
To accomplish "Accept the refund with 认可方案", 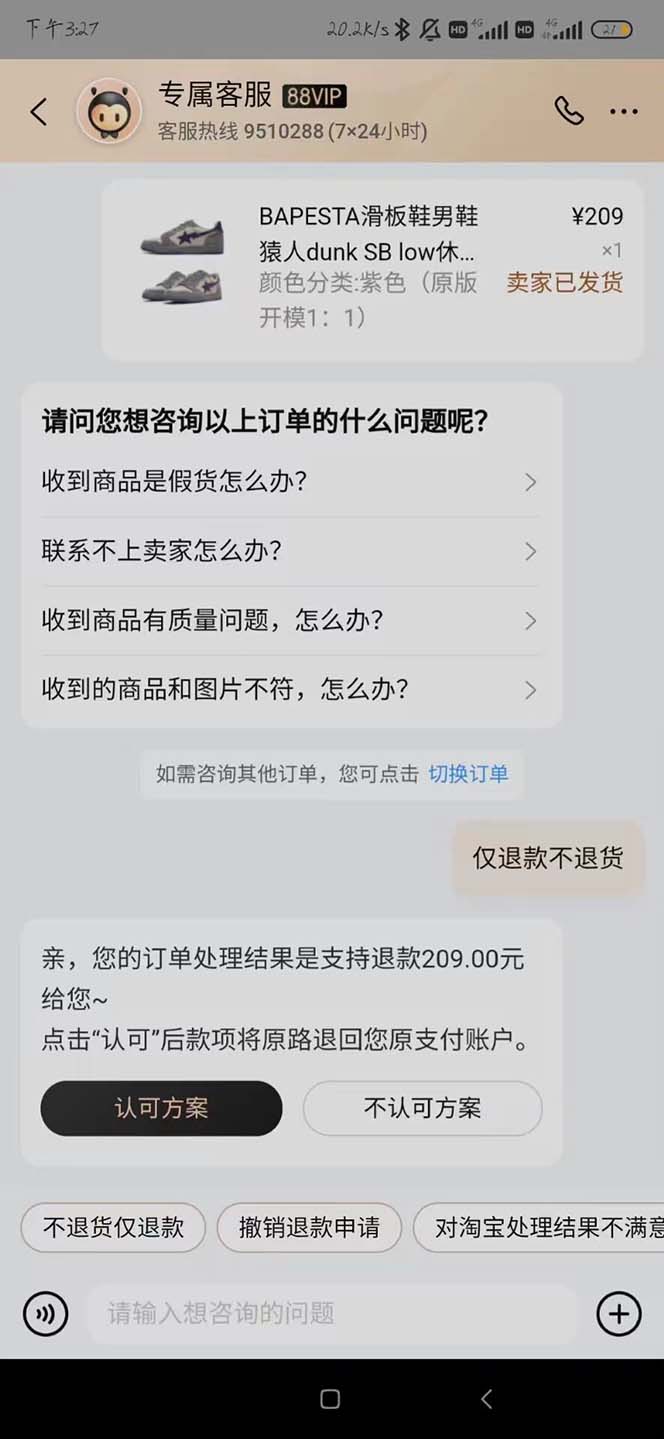I will [x=161, y=1108].
